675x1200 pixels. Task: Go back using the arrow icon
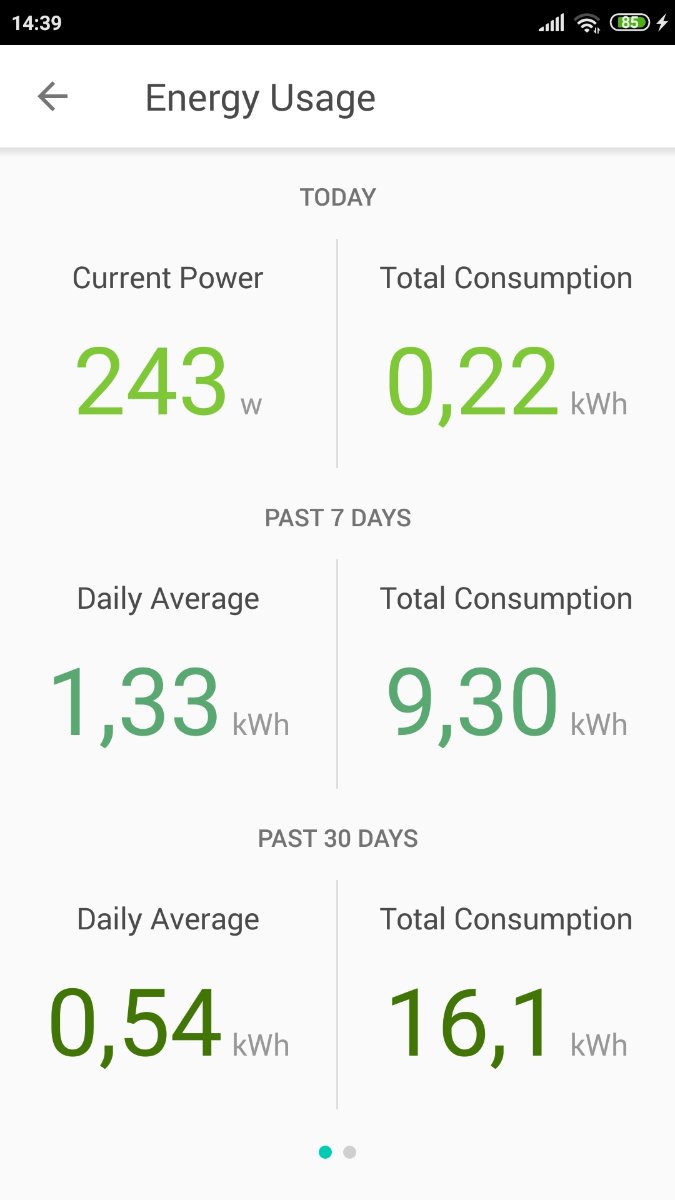[52, 97]
